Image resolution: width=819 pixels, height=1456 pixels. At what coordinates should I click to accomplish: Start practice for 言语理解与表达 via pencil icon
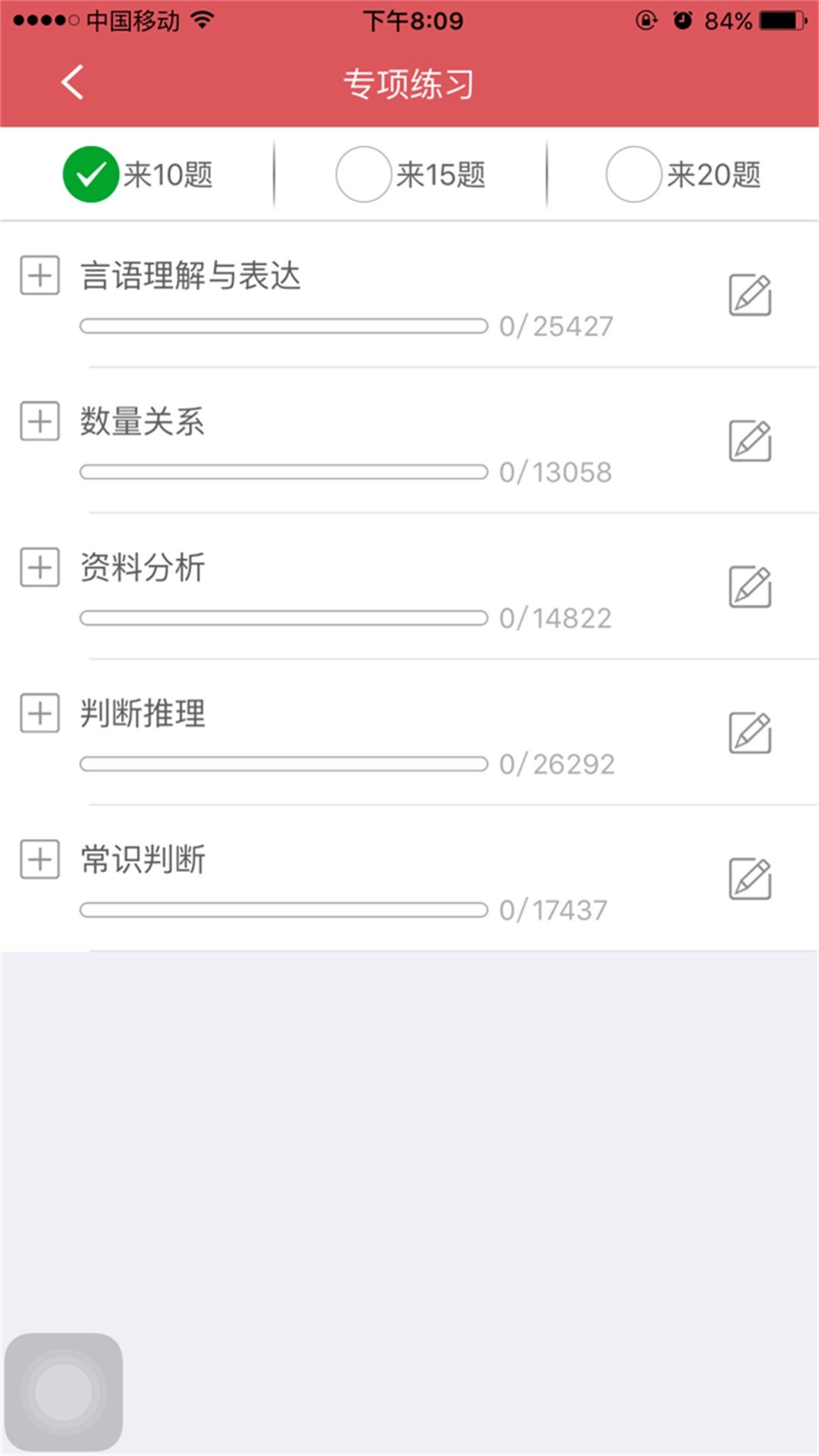pos(750,295)
